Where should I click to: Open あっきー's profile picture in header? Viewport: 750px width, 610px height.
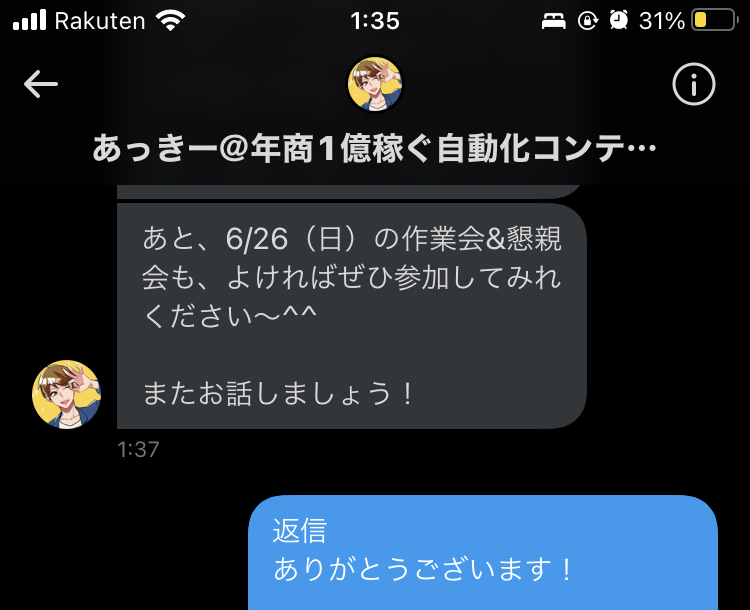375,85
